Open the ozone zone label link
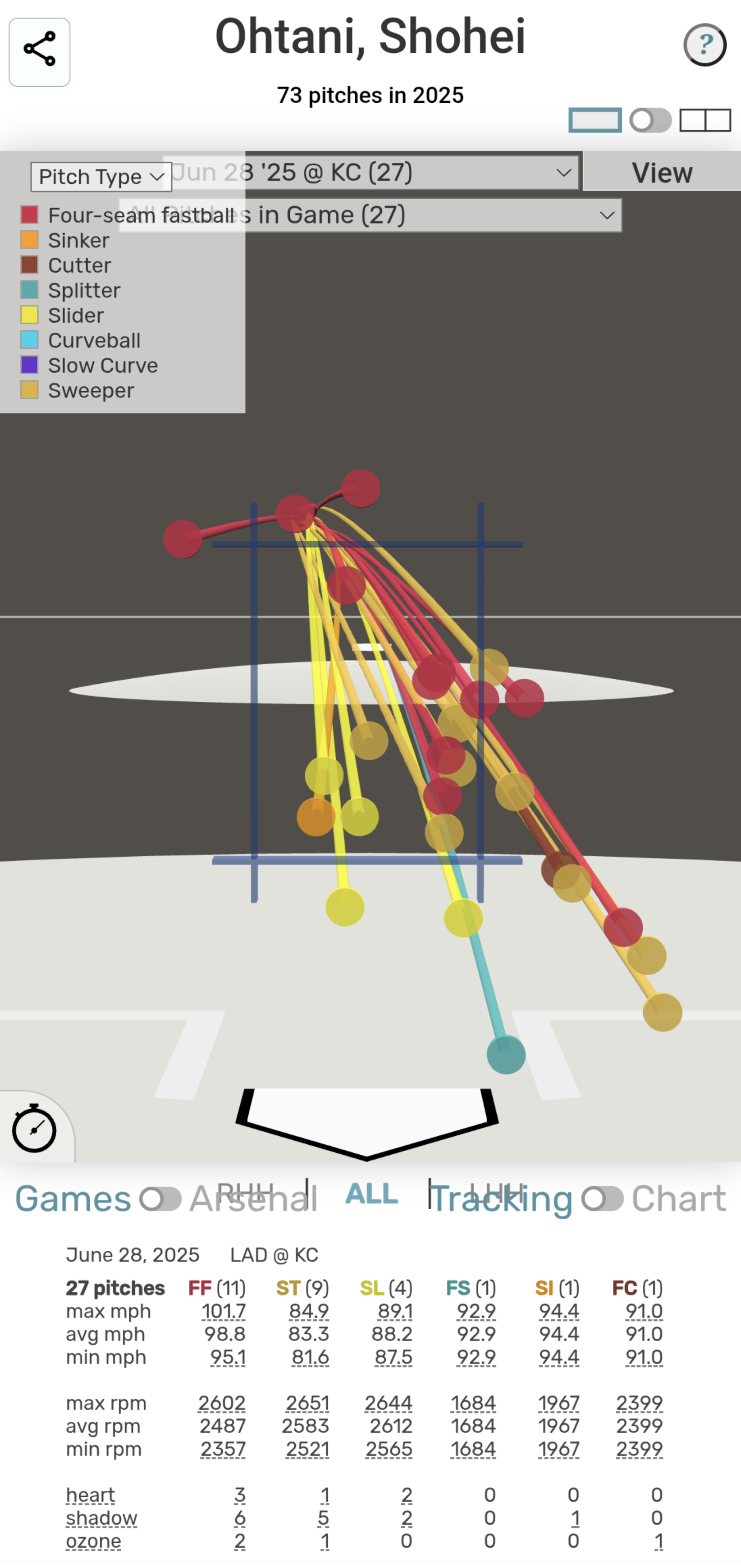Viewport: 741px width, 1568px height. pyautogui.click(x=93, y=1541)
